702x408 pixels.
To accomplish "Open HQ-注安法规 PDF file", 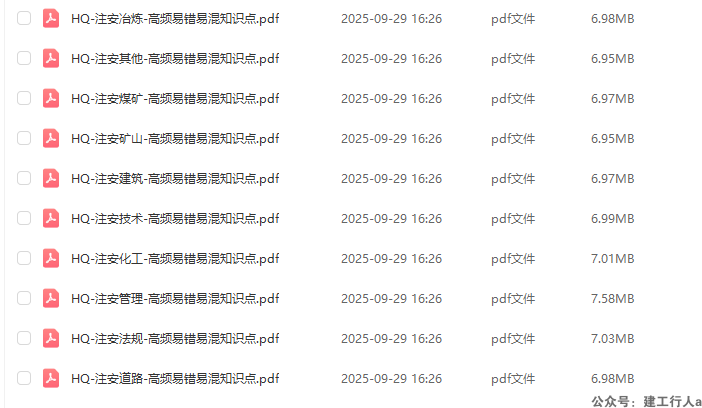I will pos(175,339).
